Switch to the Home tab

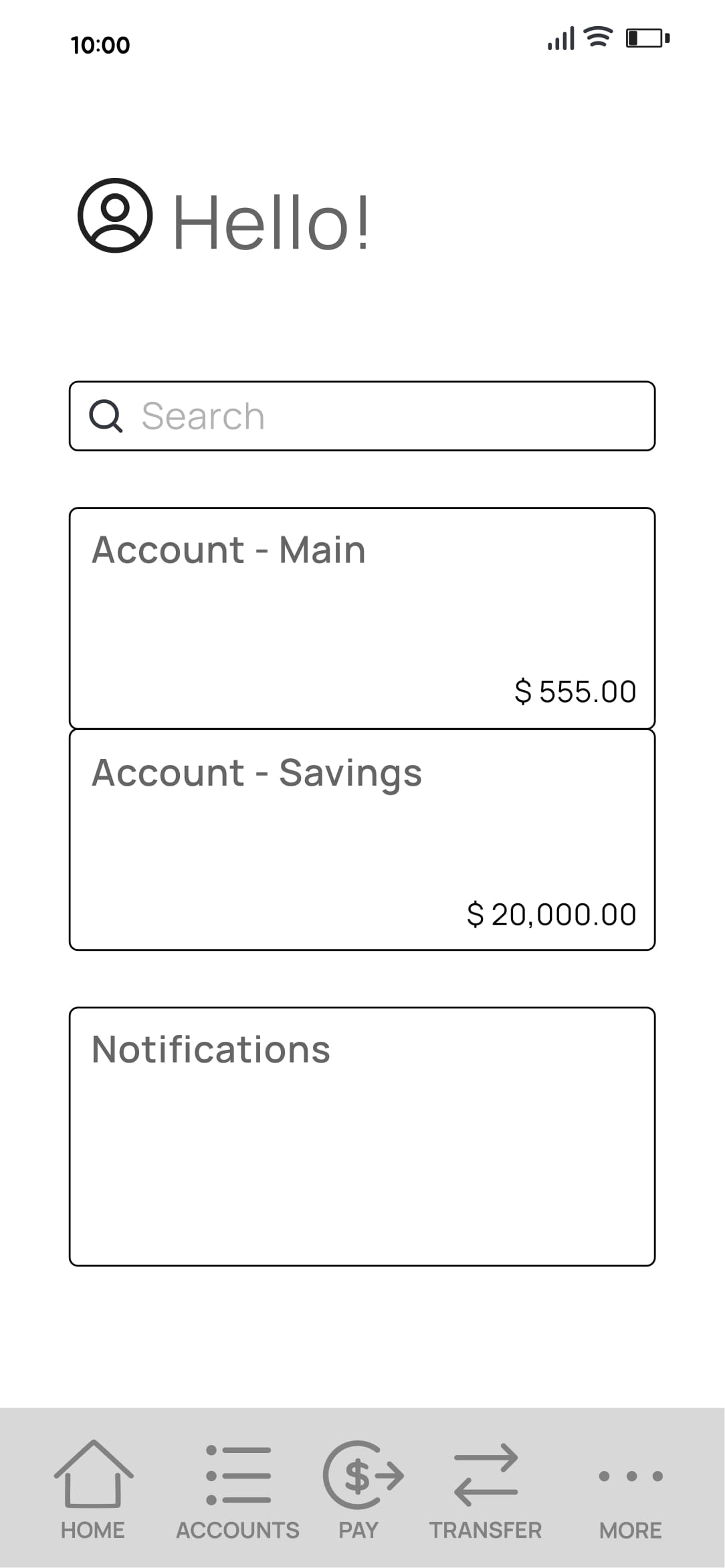click(93, 1490)
